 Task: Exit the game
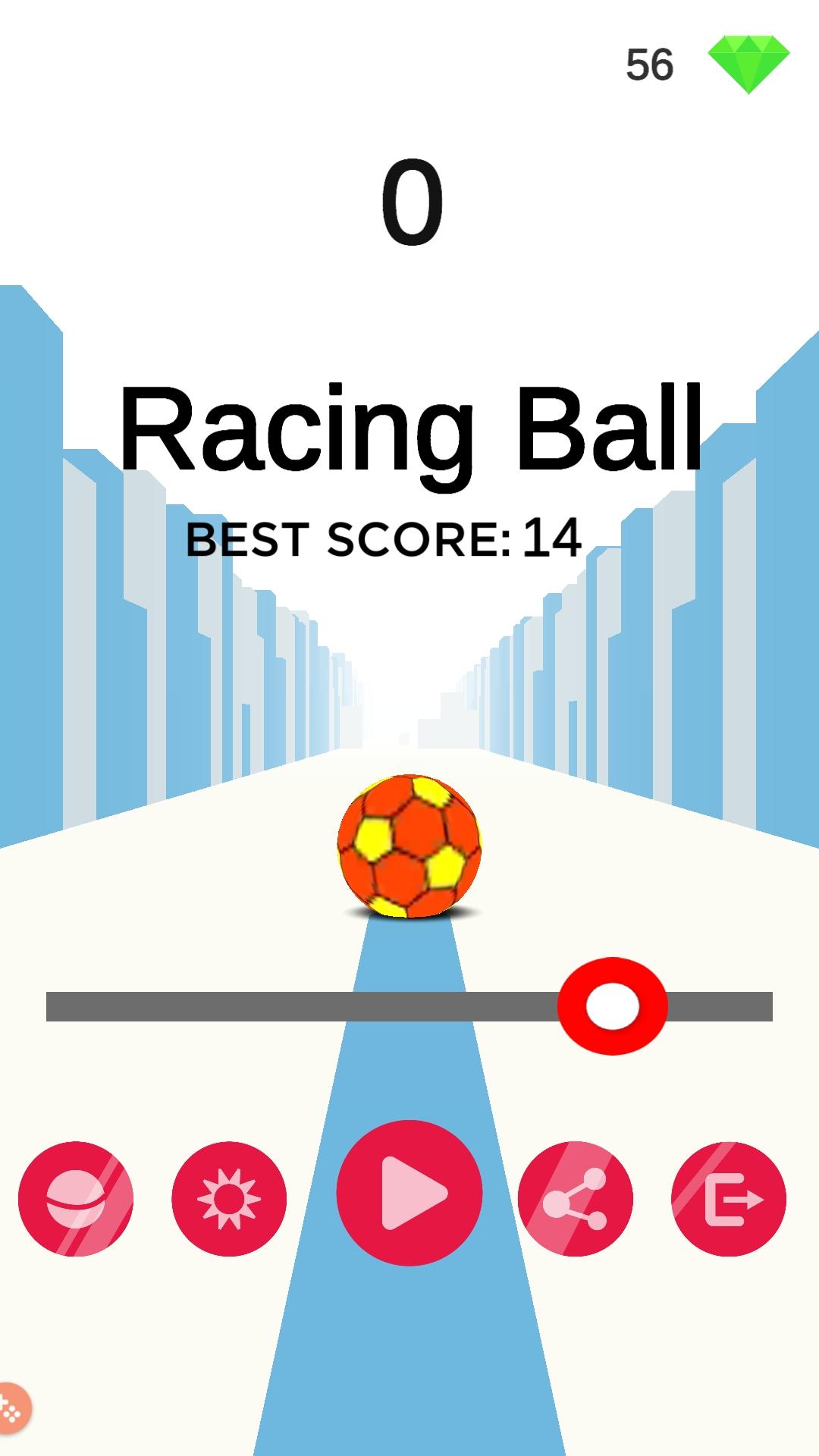coord(729,1199)
